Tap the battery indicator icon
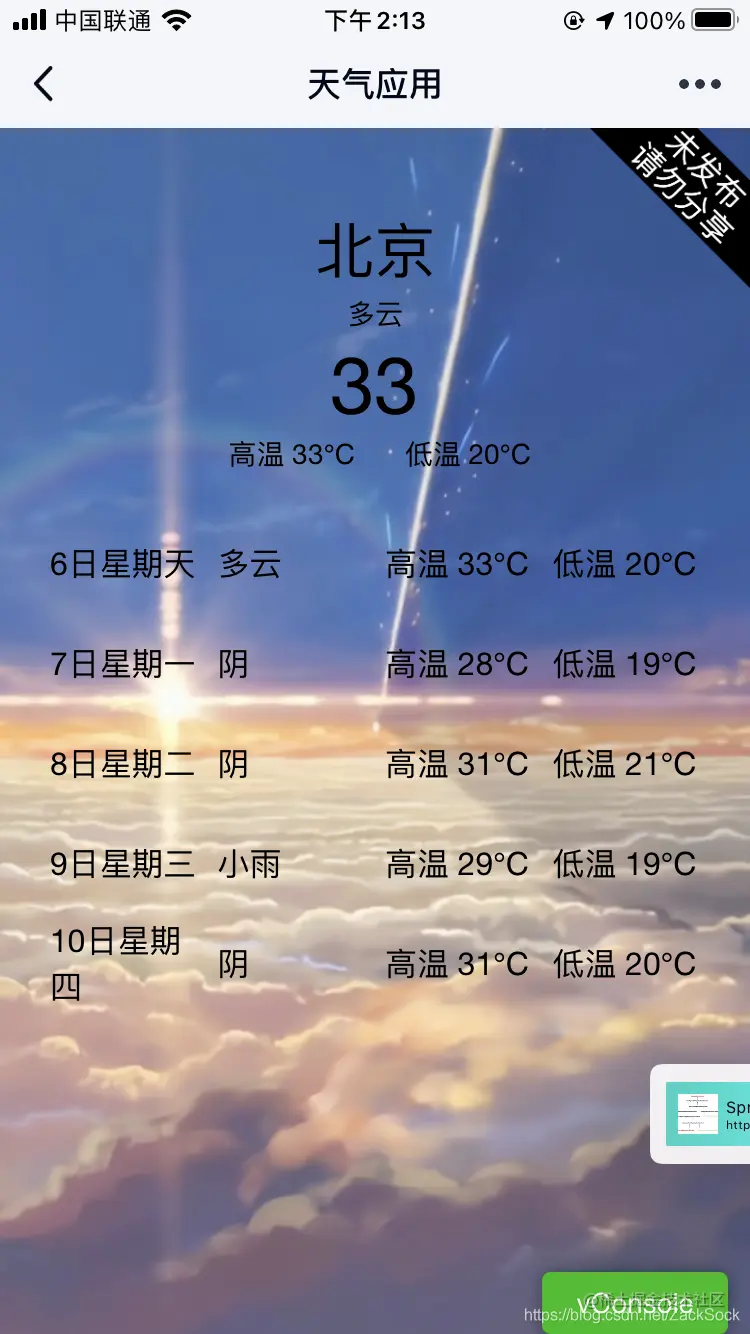 tap(712, 19)
